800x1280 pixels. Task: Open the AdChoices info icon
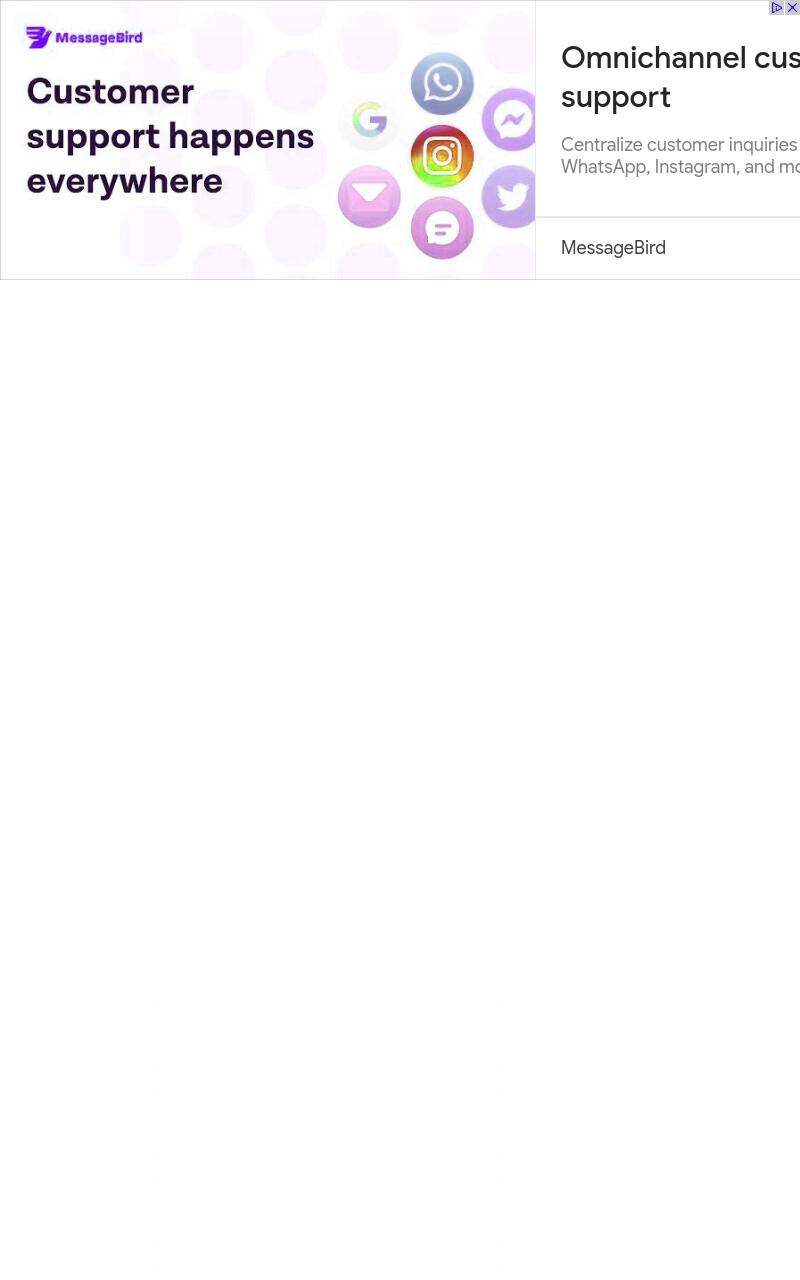777,8
